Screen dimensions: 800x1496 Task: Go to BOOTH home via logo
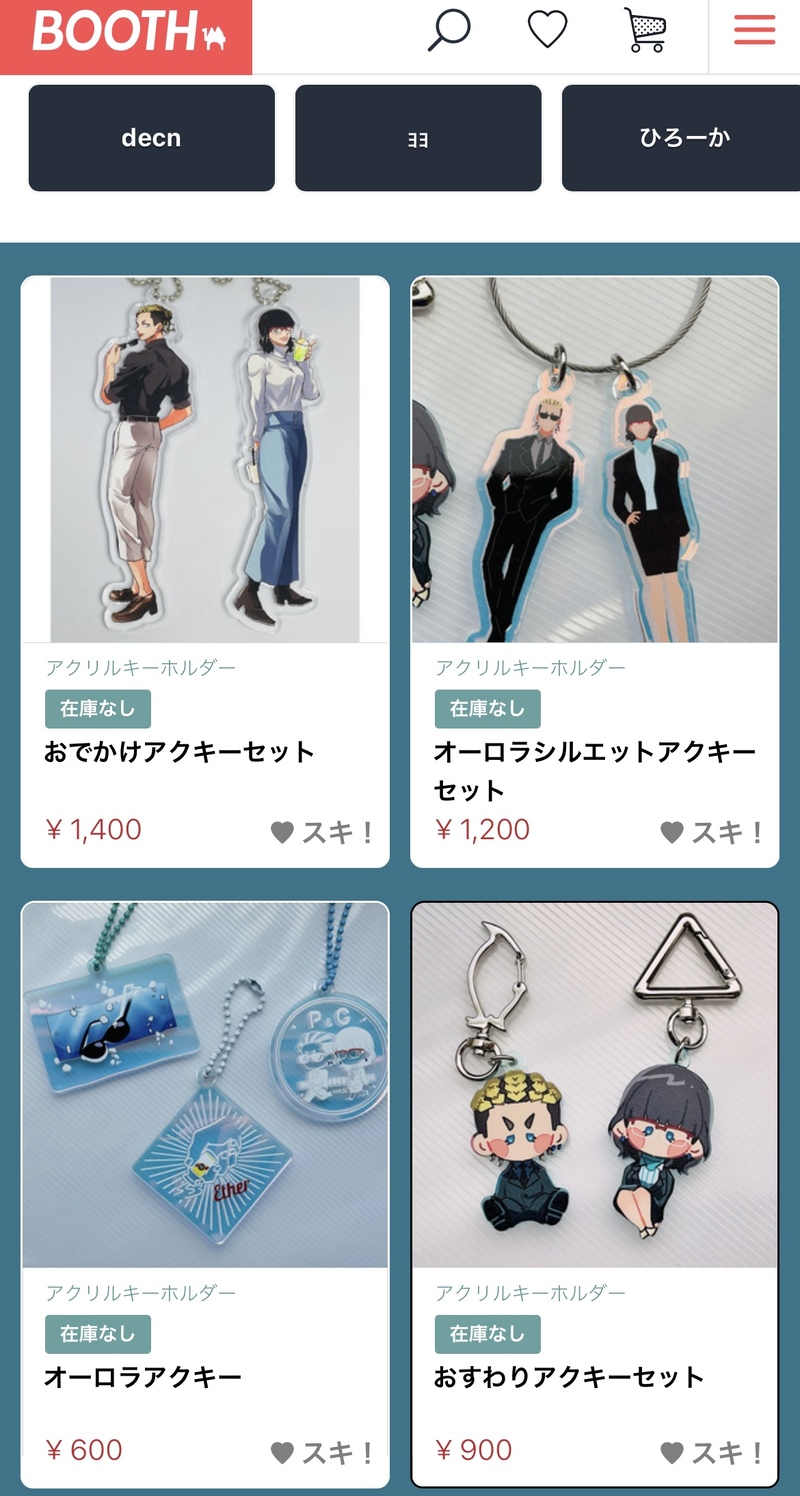(x=127, y=32)
